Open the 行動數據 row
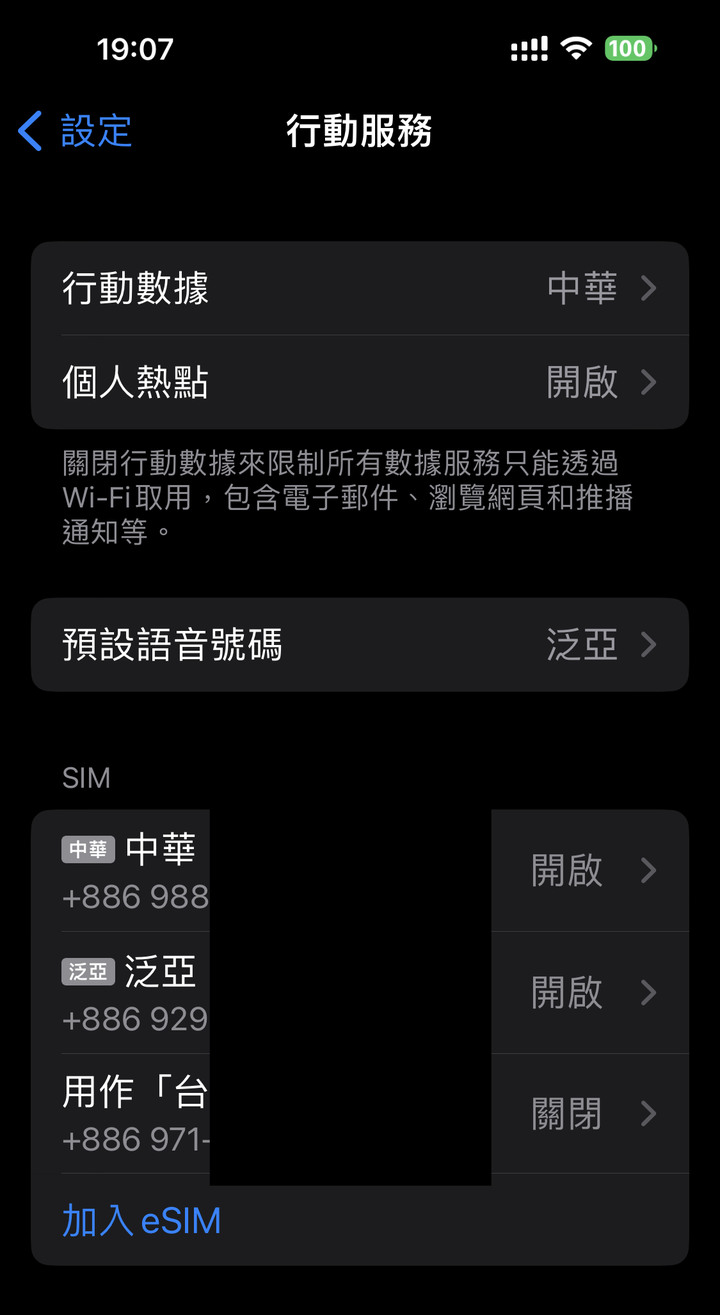Viewport: 720px width, 1315px height. coord(360,289)
